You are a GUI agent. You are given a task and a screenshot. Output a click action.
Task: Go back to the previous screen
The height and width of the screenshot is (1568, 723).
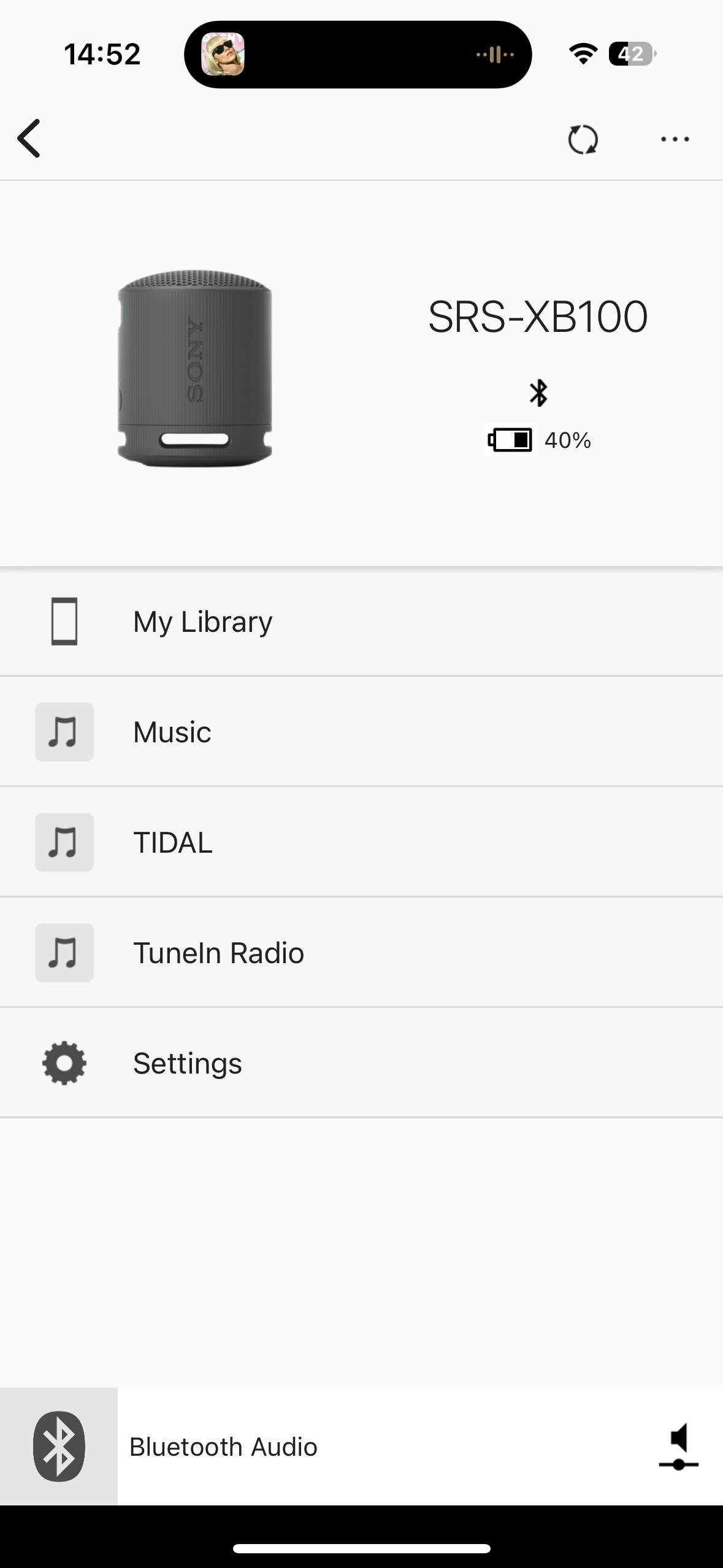point(29,139)
